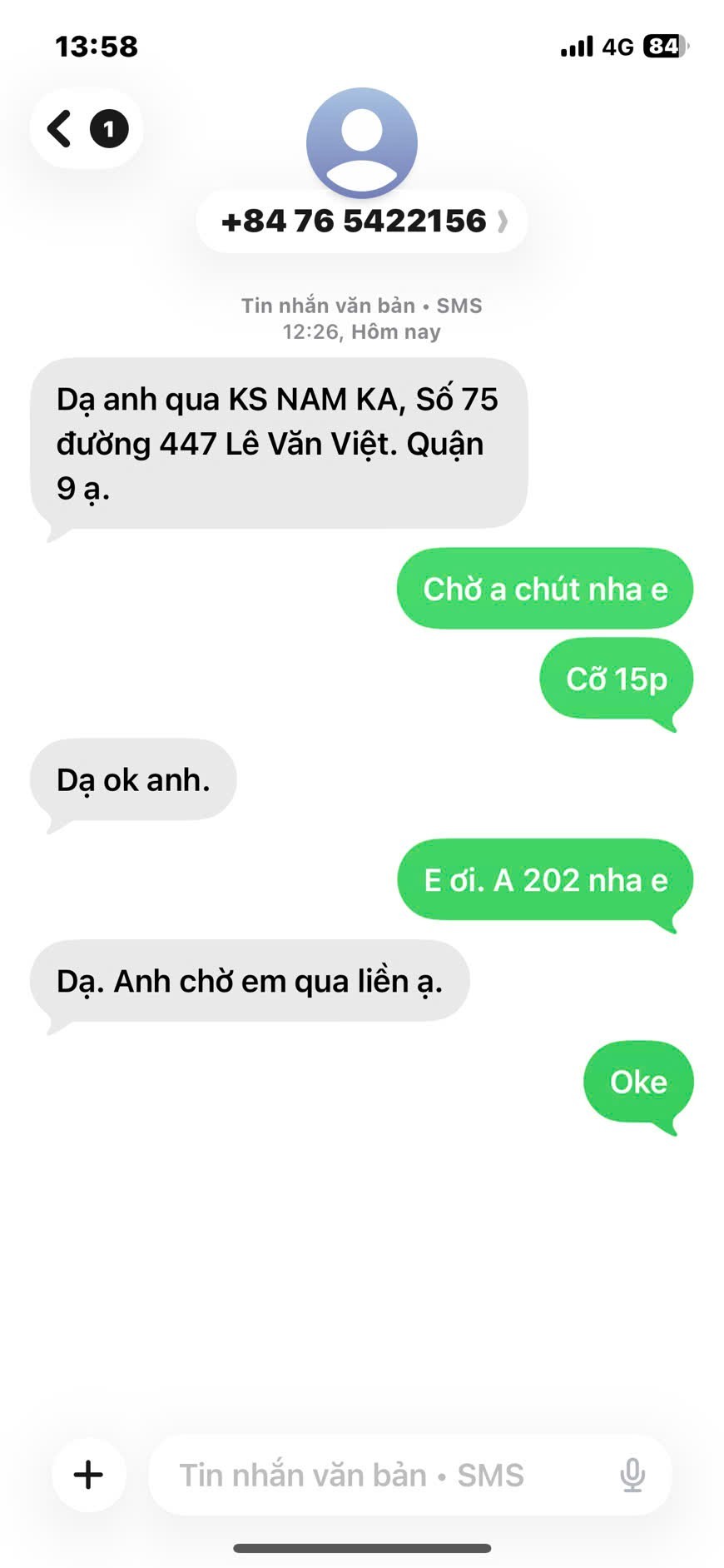The height and width of the screenshot is (1568, 724).
Task: Open the plus attachments menu
Action: pyautogui.click(x=89, y=1475)
